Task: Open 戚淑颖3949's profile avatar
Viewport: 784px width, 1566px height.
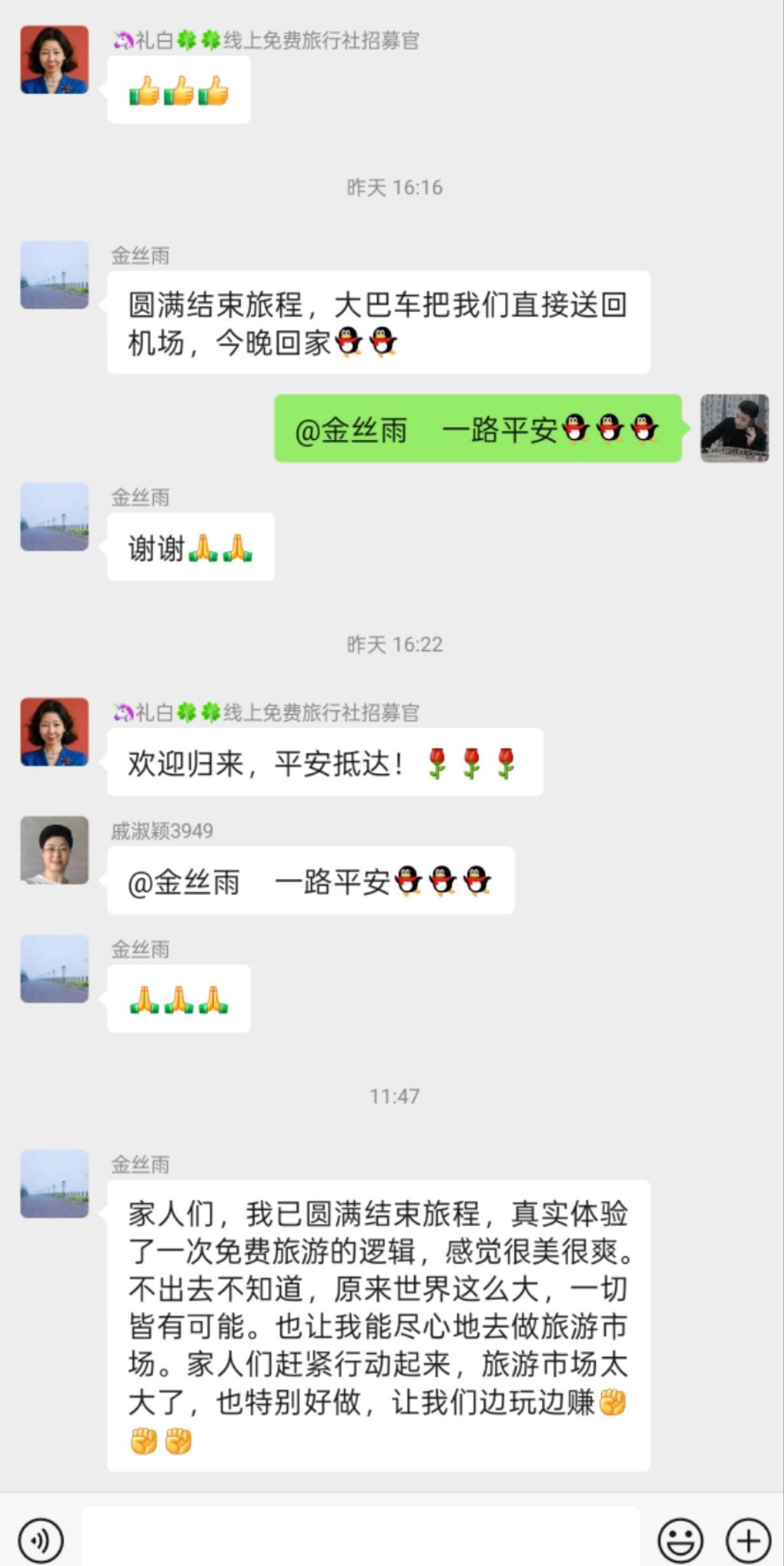Action: [55, 850]
